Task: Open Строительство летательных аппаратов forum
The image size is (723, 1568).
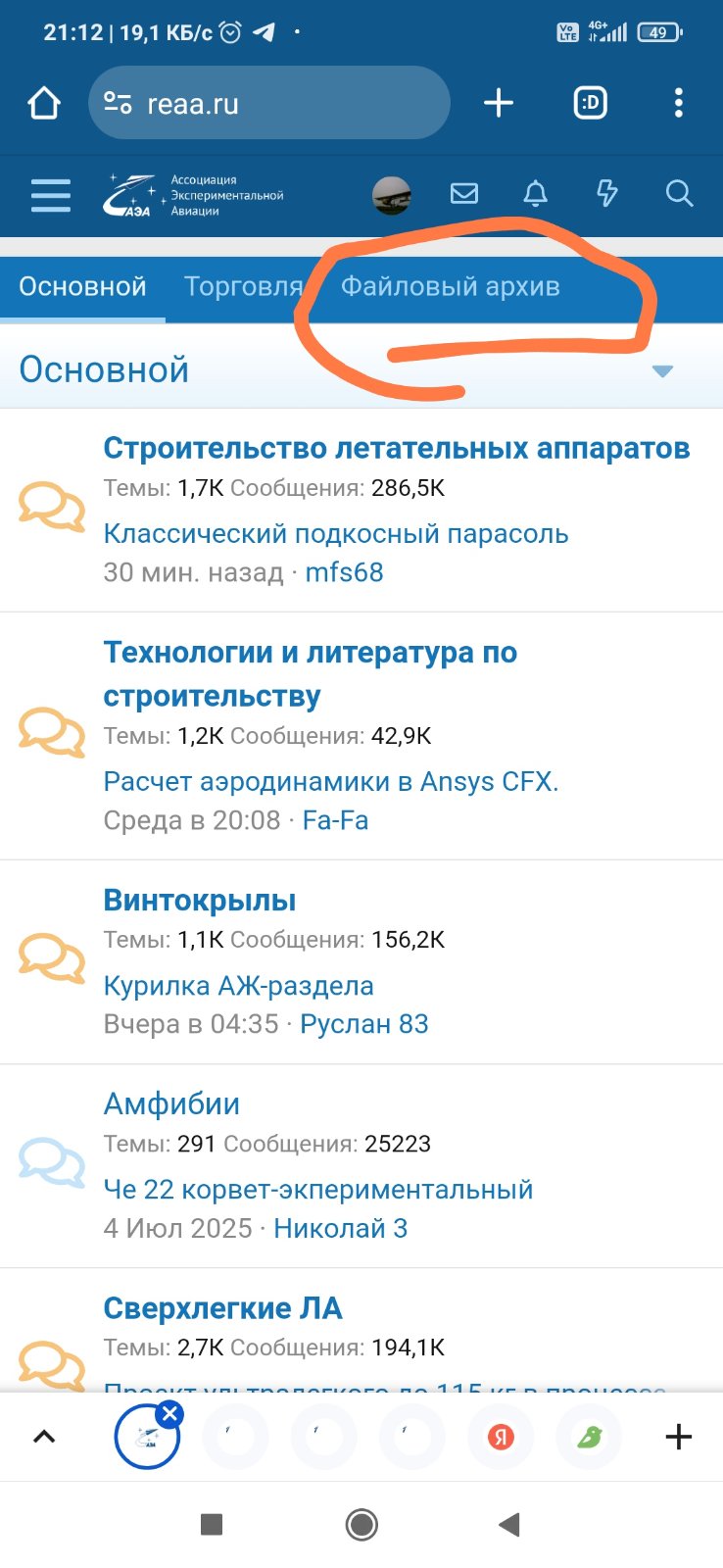Action: [x=397, y=448]
